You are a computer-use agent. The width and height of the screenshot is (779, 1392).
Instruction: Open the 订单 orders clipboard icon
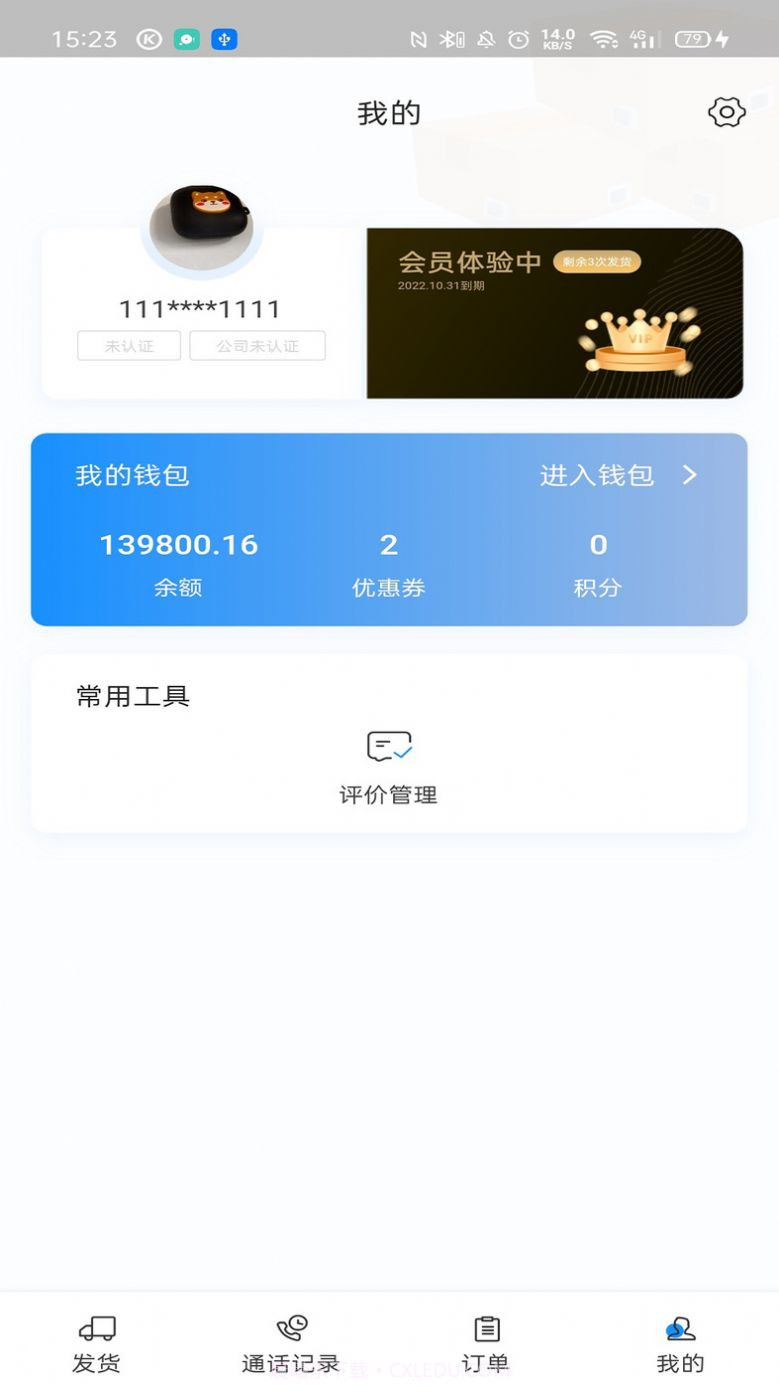486,1328
